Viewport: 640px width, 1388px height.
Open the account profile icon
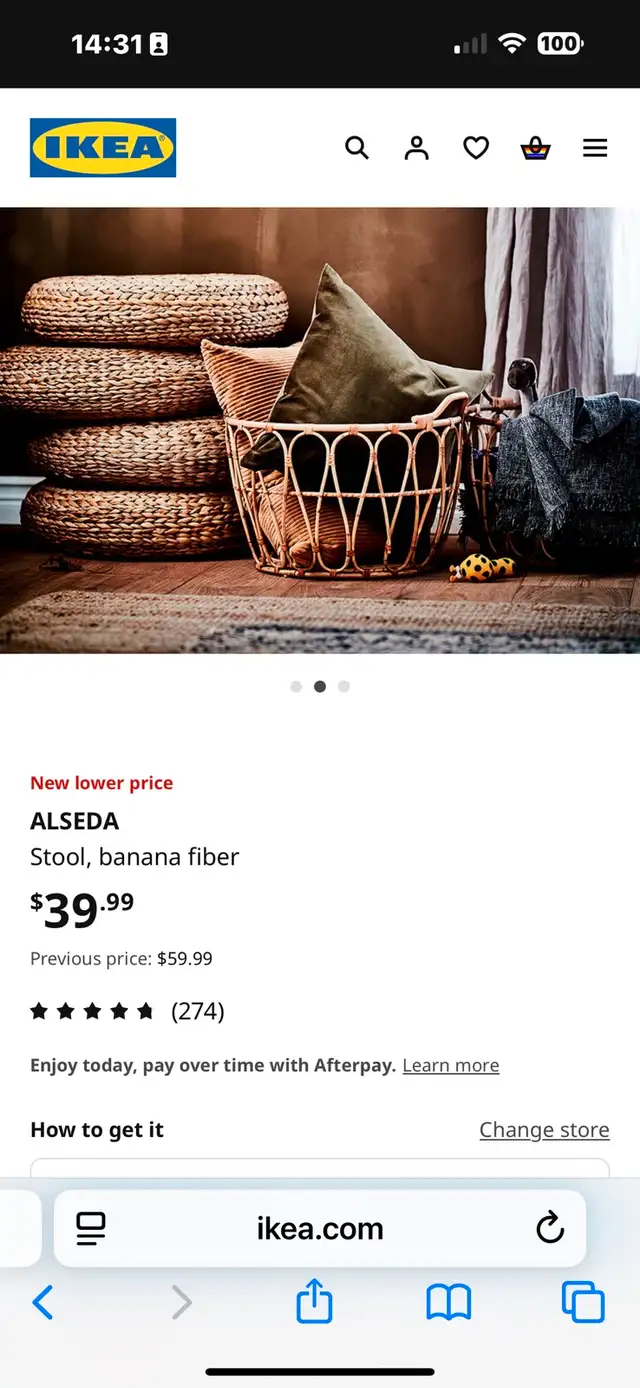[416, 148]
